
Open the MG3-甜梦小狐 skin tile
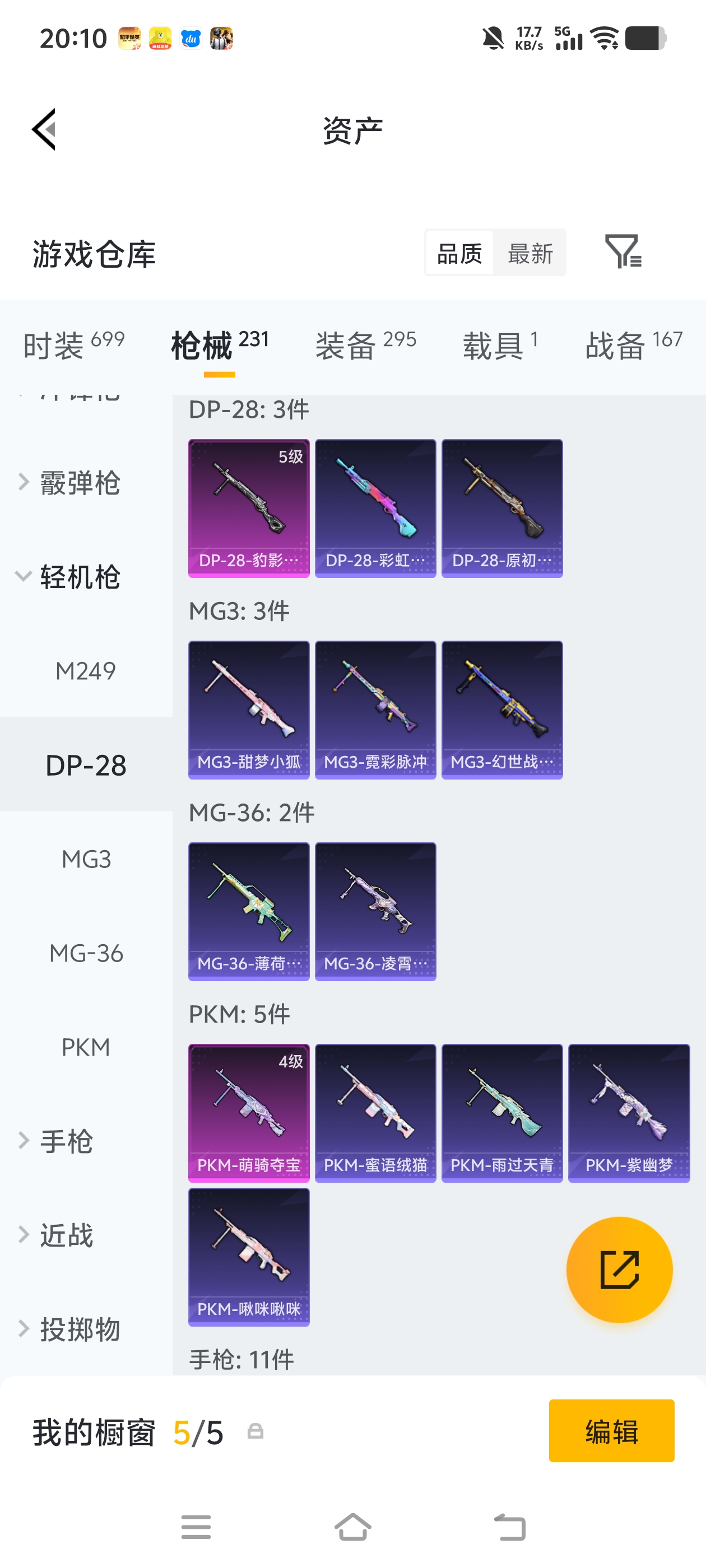point(249,709)
